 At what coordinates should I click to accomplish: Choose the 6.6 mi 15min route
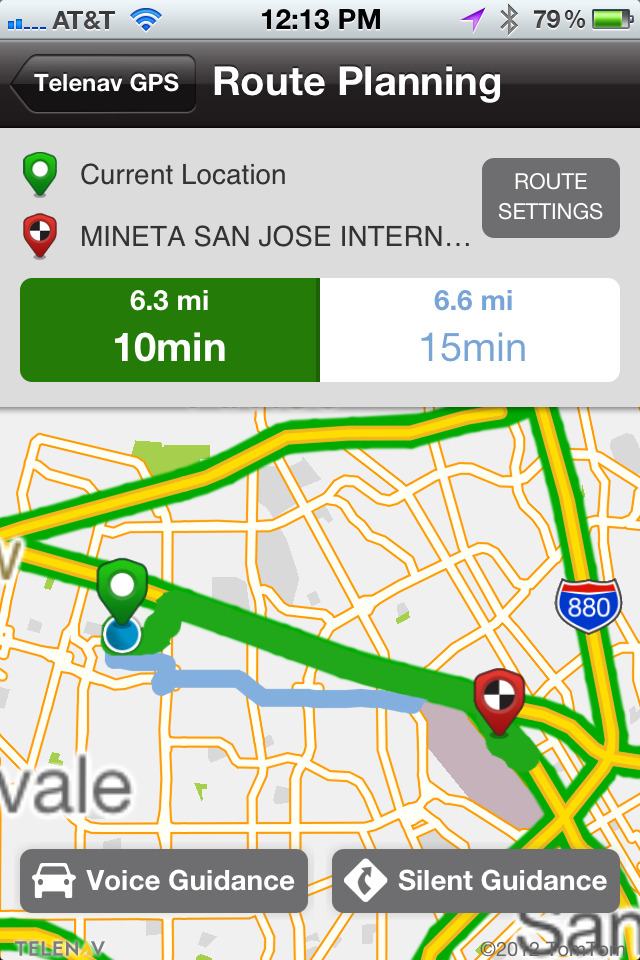(471, 330)
